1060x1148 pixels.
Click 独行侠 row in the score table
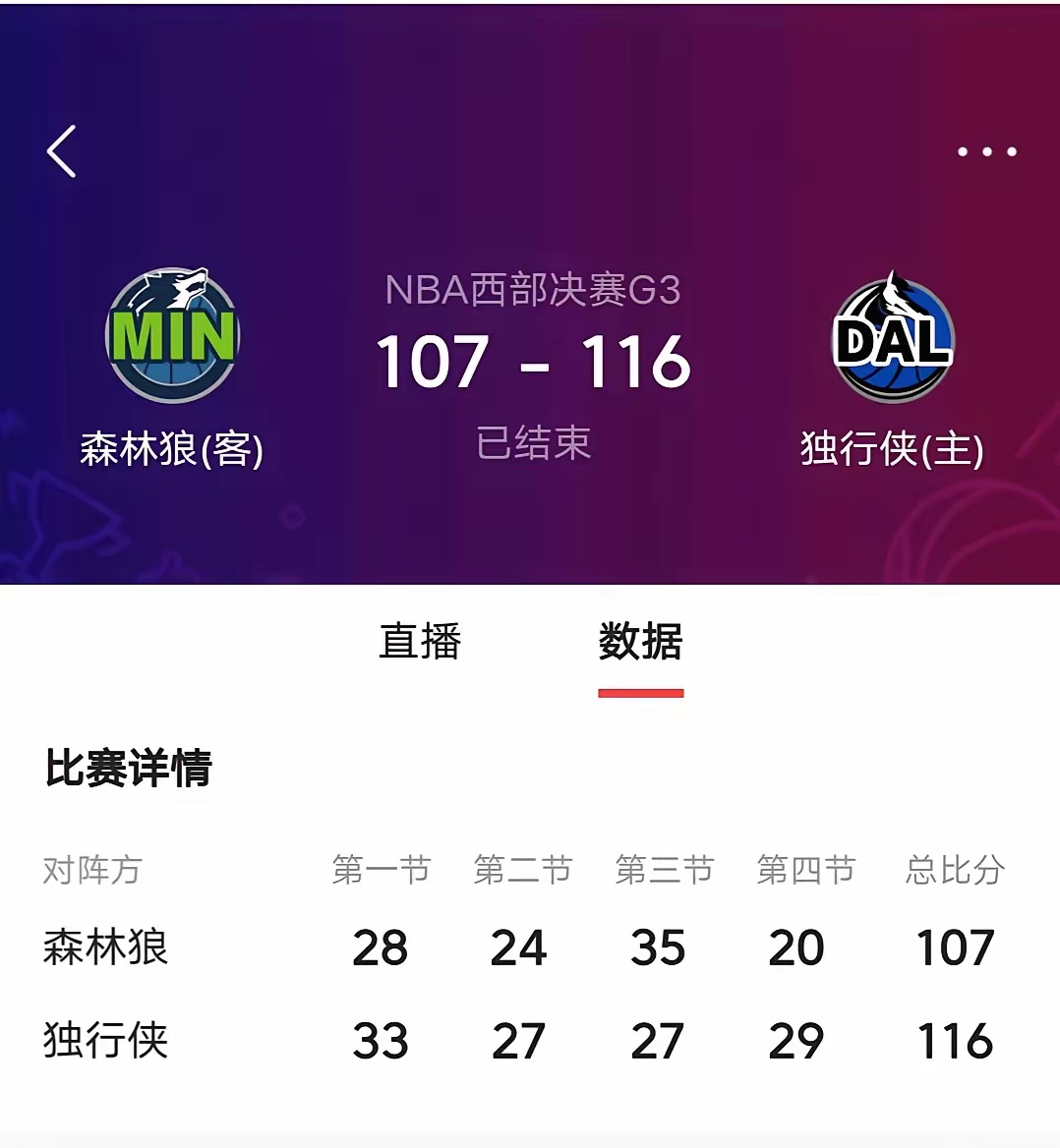tap(104, 1042)
